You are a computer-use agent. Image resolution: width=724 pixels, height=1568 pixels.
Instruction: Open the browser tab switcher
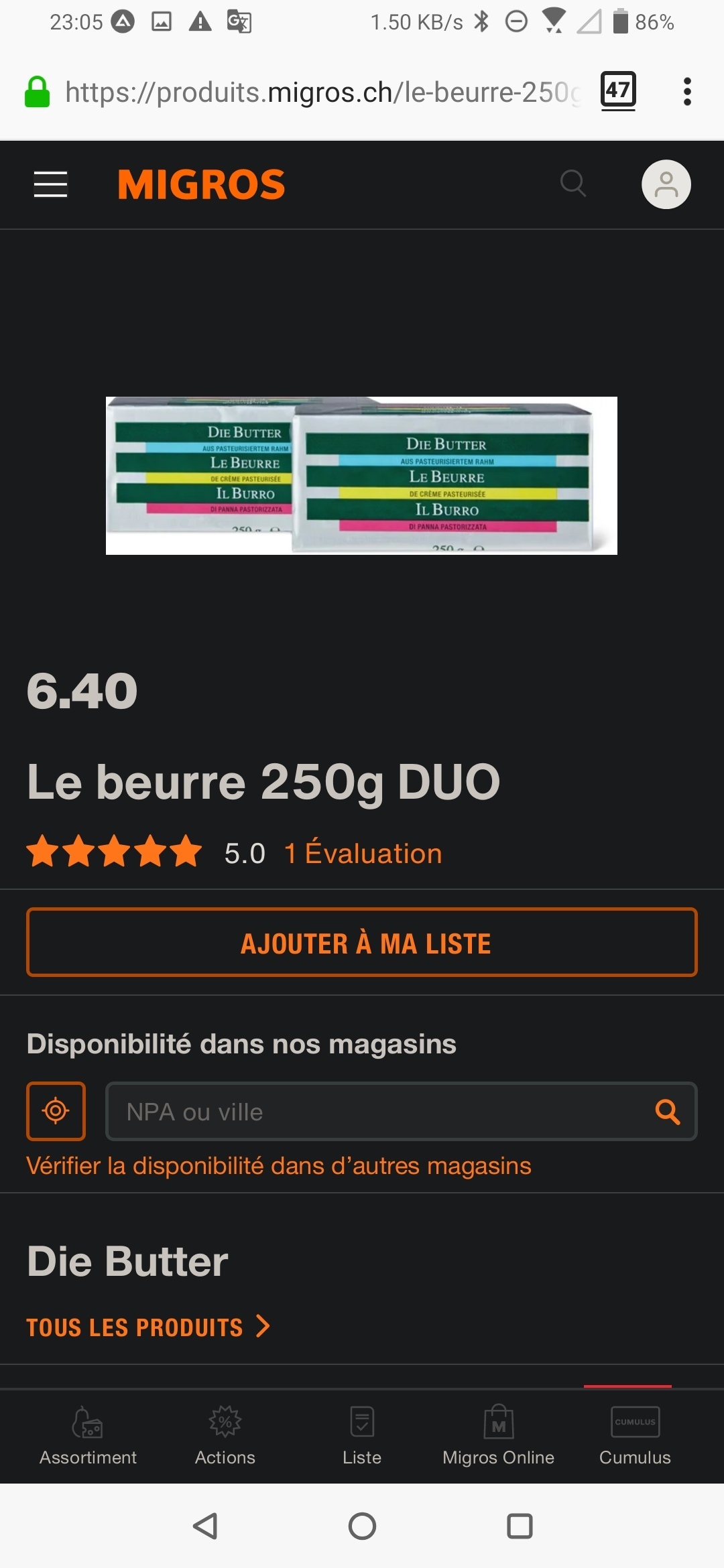tap(618, 90)
